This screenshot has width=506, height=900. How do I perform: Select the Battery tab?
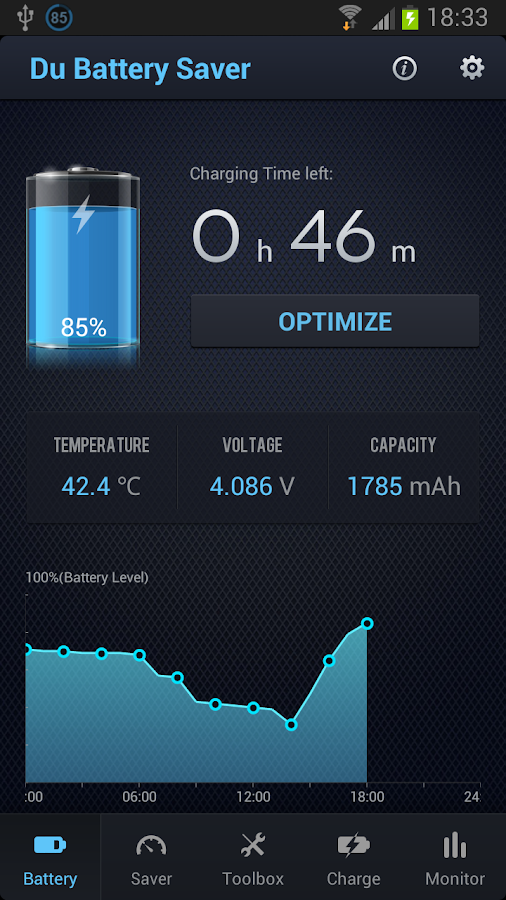[x=50, y=857]
